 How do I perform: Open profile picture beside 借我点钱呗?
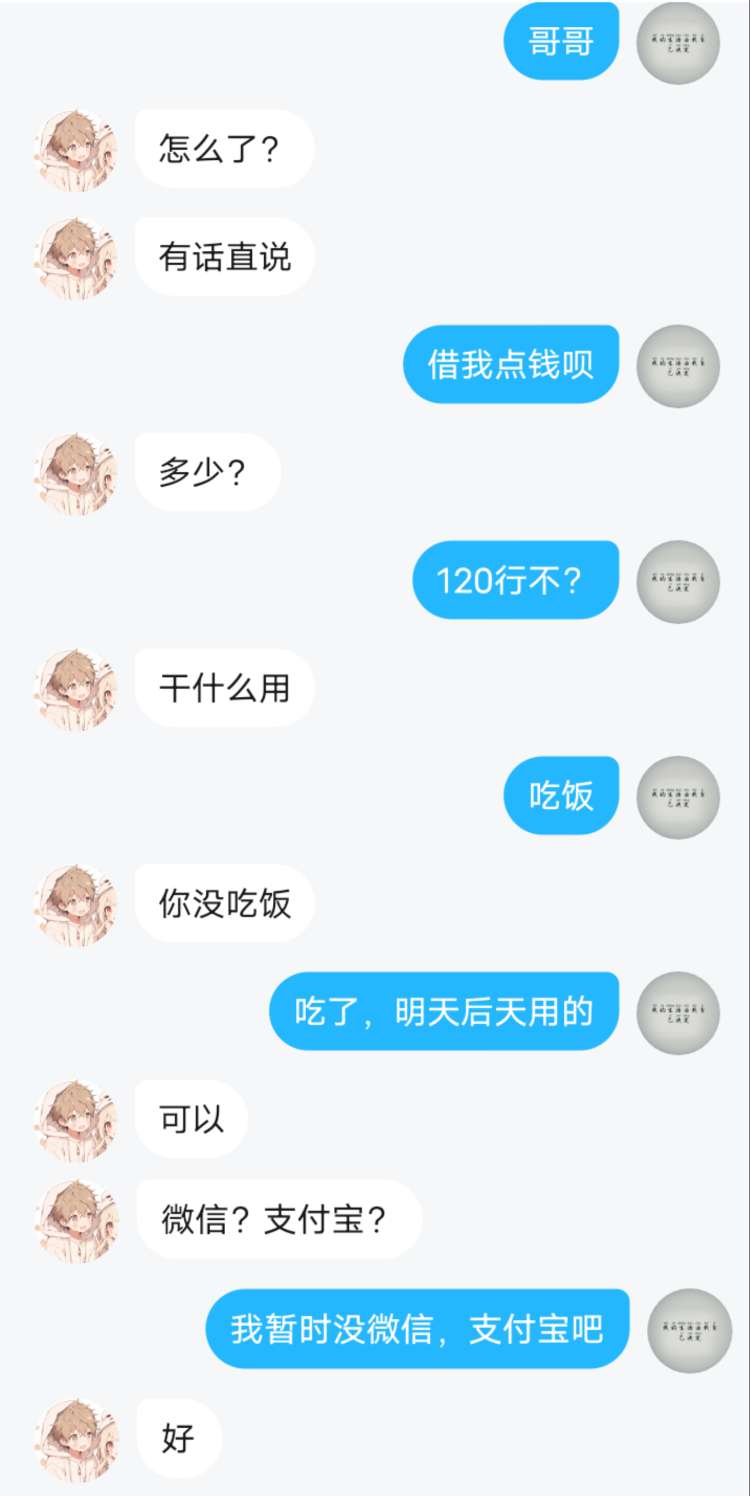(678, 365)
